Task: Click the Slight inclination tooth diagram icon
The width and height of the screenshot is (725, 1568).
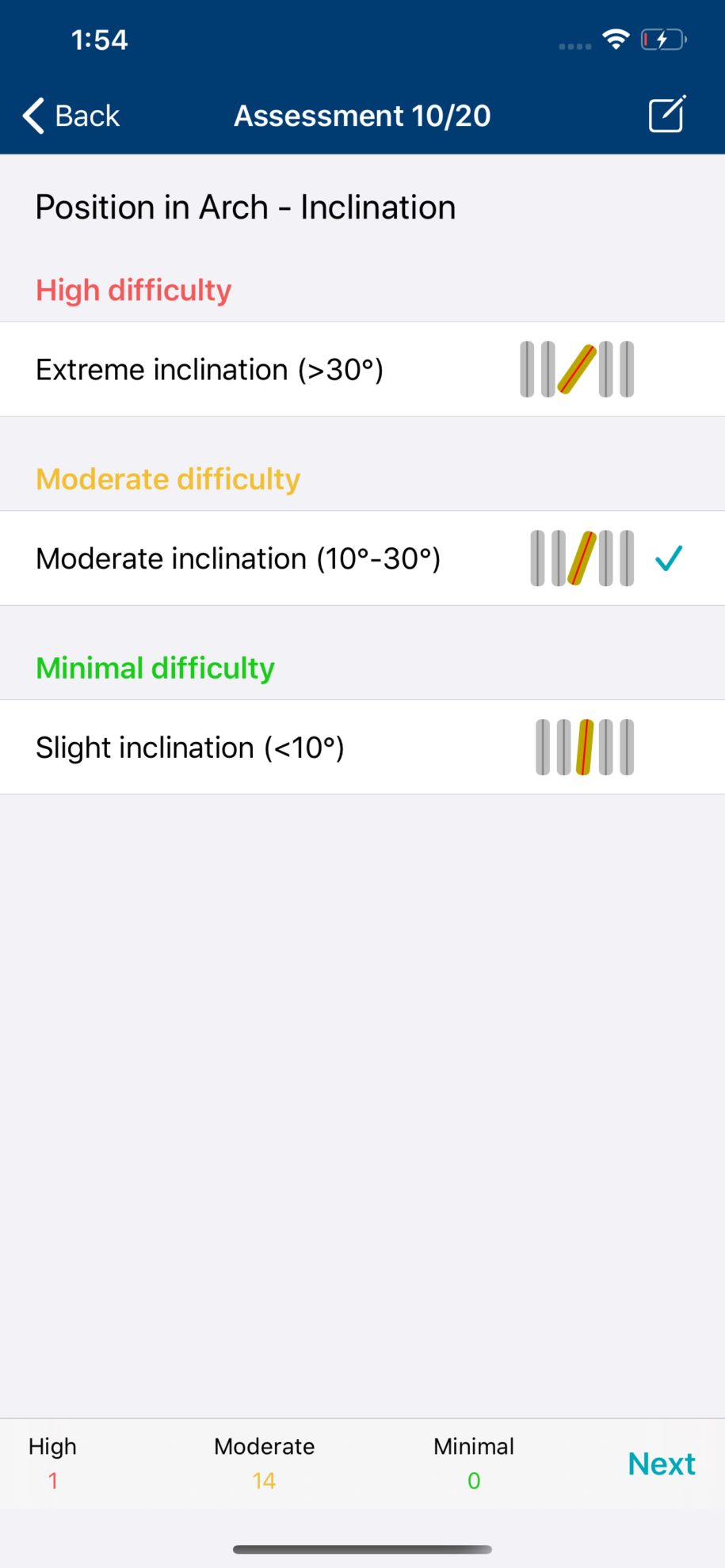Action: [584, 747]
